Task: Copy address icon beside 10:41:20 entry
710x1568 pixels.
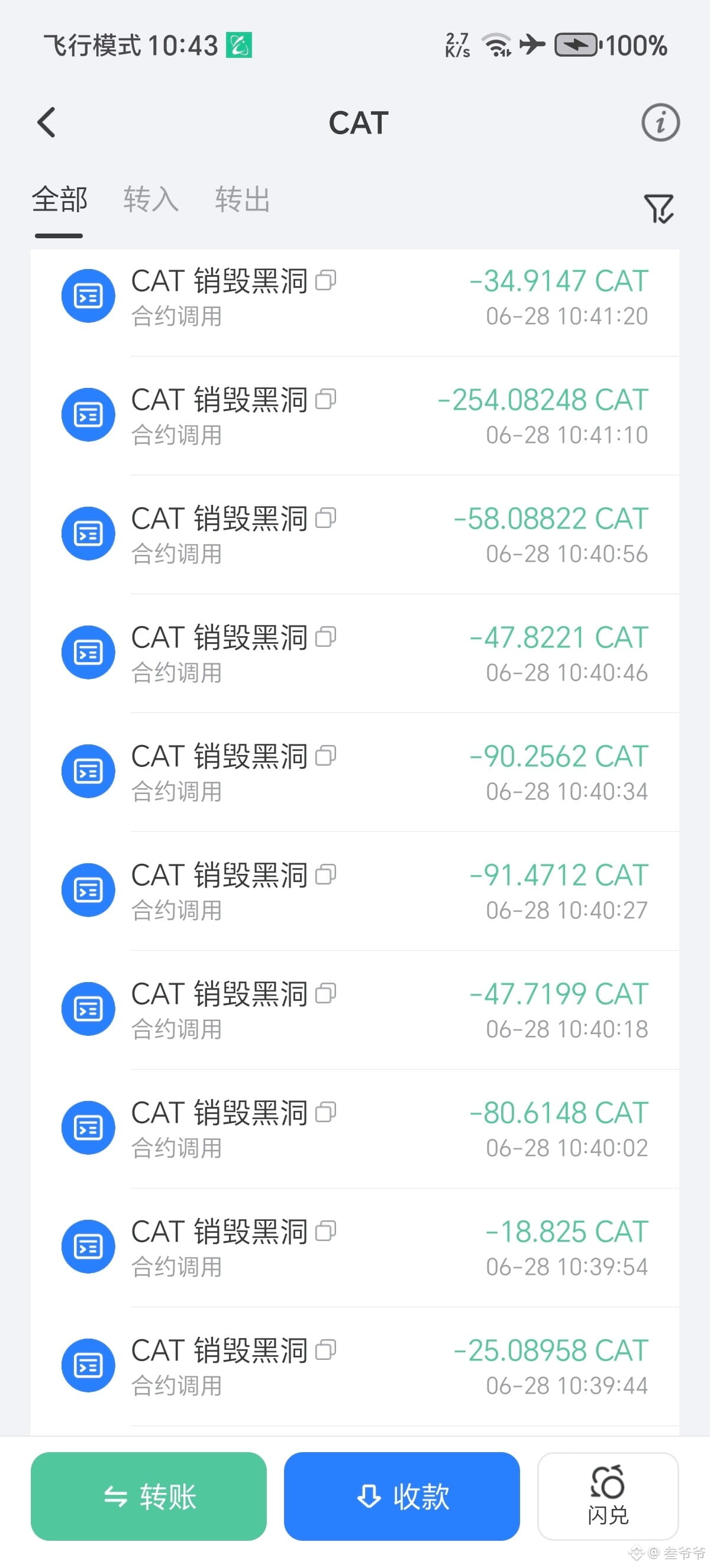Action: tap(326, 280)
